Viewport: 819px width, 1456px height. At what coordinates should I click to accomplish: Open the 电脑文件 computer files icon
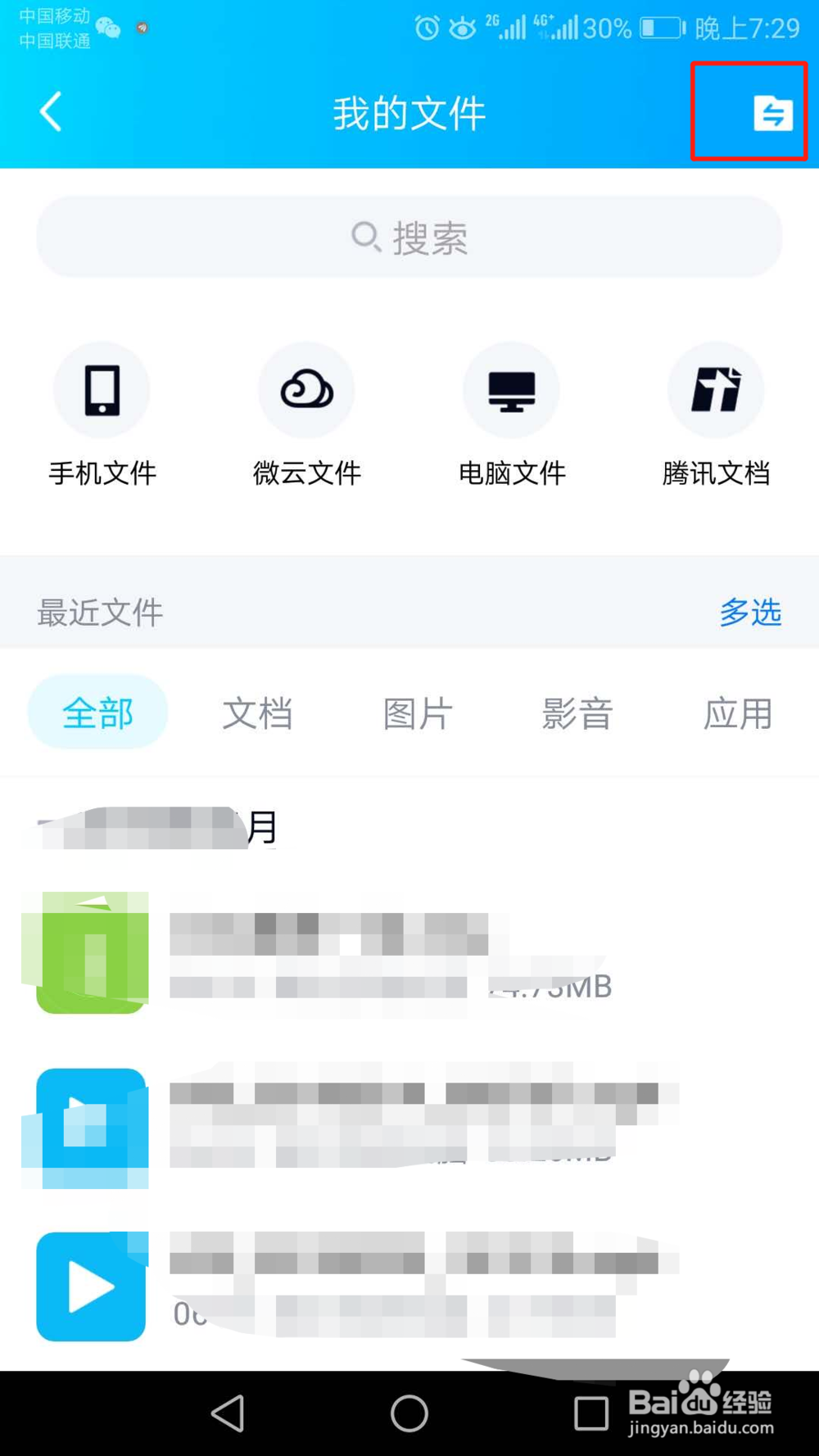[x=511, y=391]
